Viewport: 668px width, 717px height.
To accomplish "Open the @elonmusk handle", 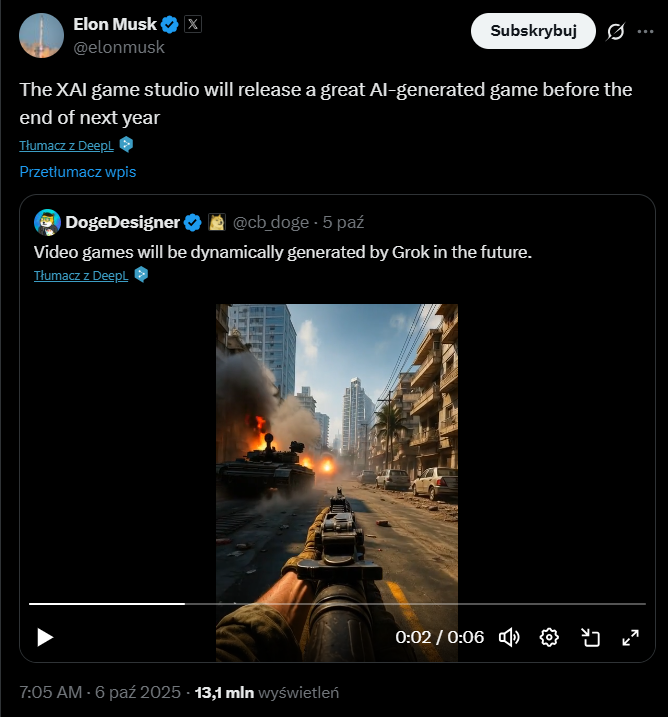I will click(x=119, y=47).
